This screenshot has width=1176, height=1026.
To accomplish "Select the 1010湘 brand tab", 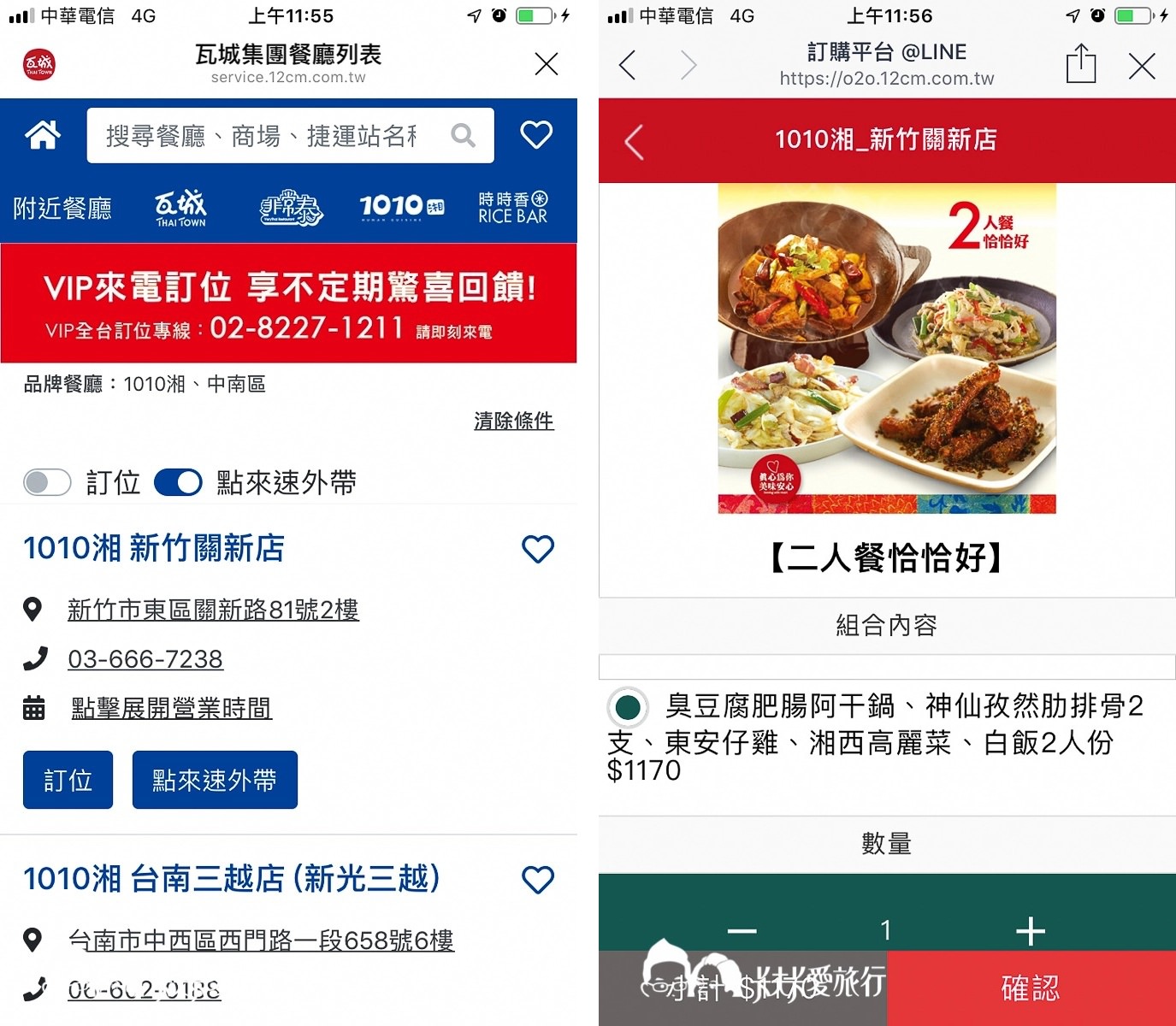I will click(401, 207).
